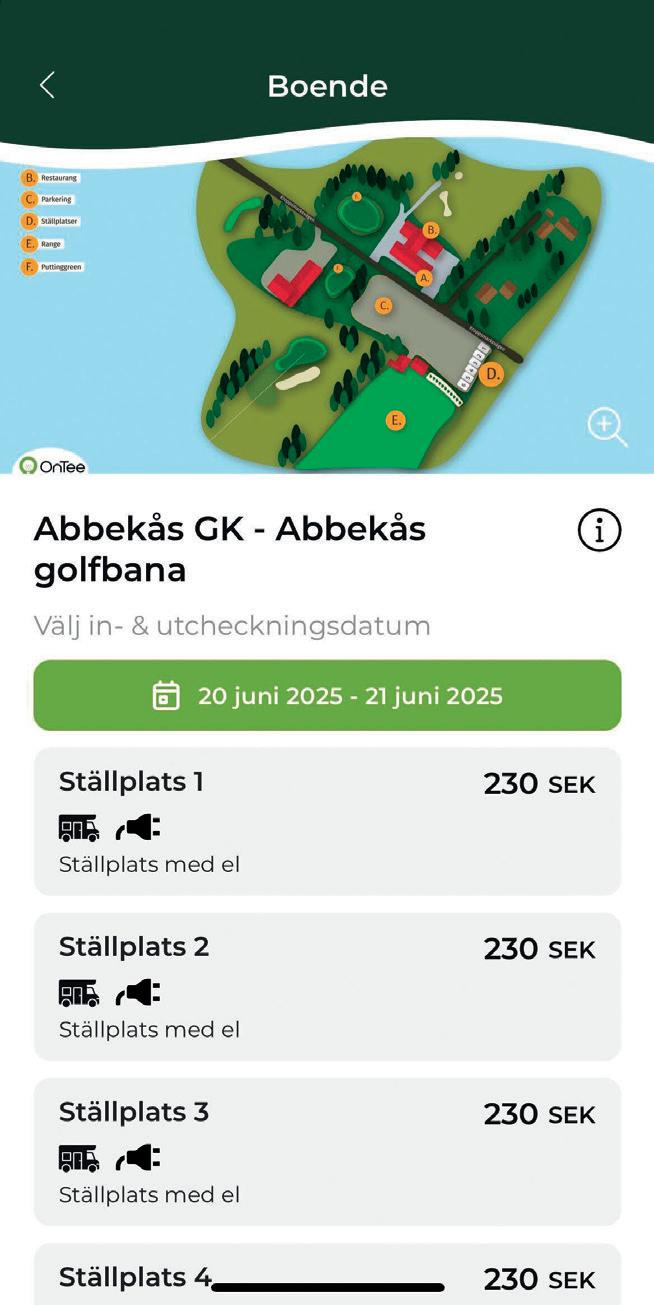Open the Abbekås GK info icon
Screen dimensions: 654x1305
pyautogui.click(x=599, y=531)
